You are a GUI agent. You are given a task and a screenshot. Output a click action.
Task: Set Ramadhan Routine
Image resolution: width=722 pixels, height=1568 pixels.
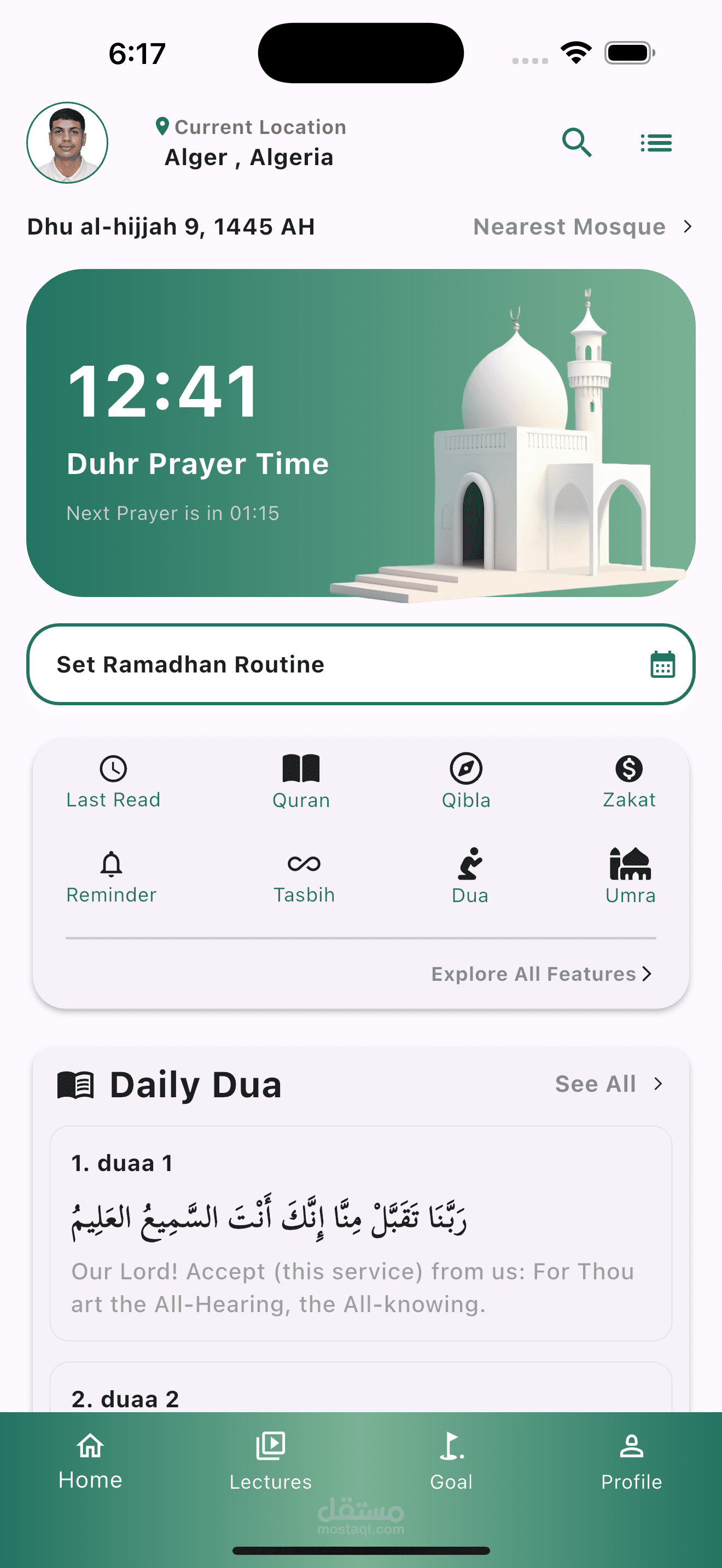(x=360, y=664)
